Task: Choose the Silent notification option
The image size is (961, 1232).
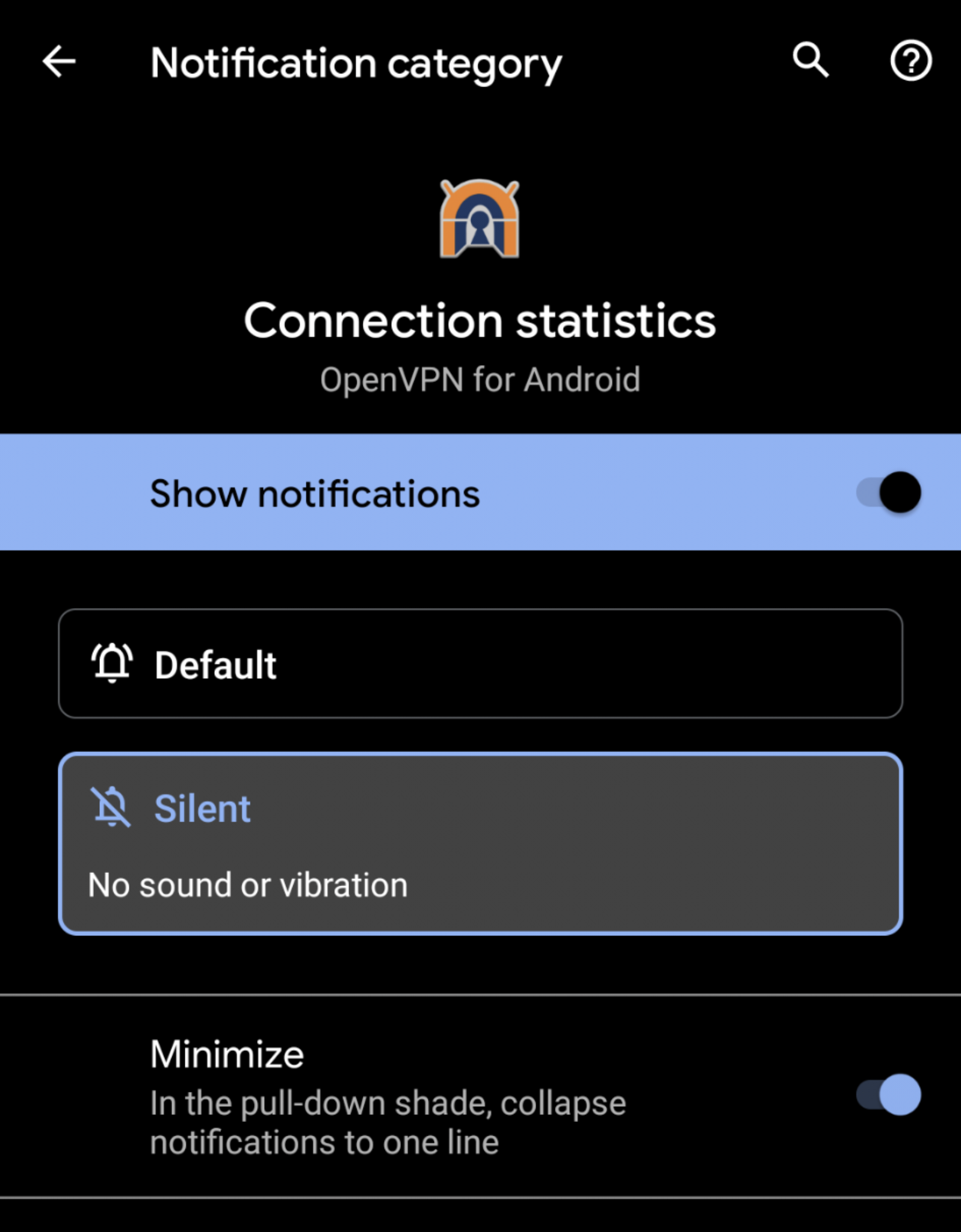Action: point(480,843)
